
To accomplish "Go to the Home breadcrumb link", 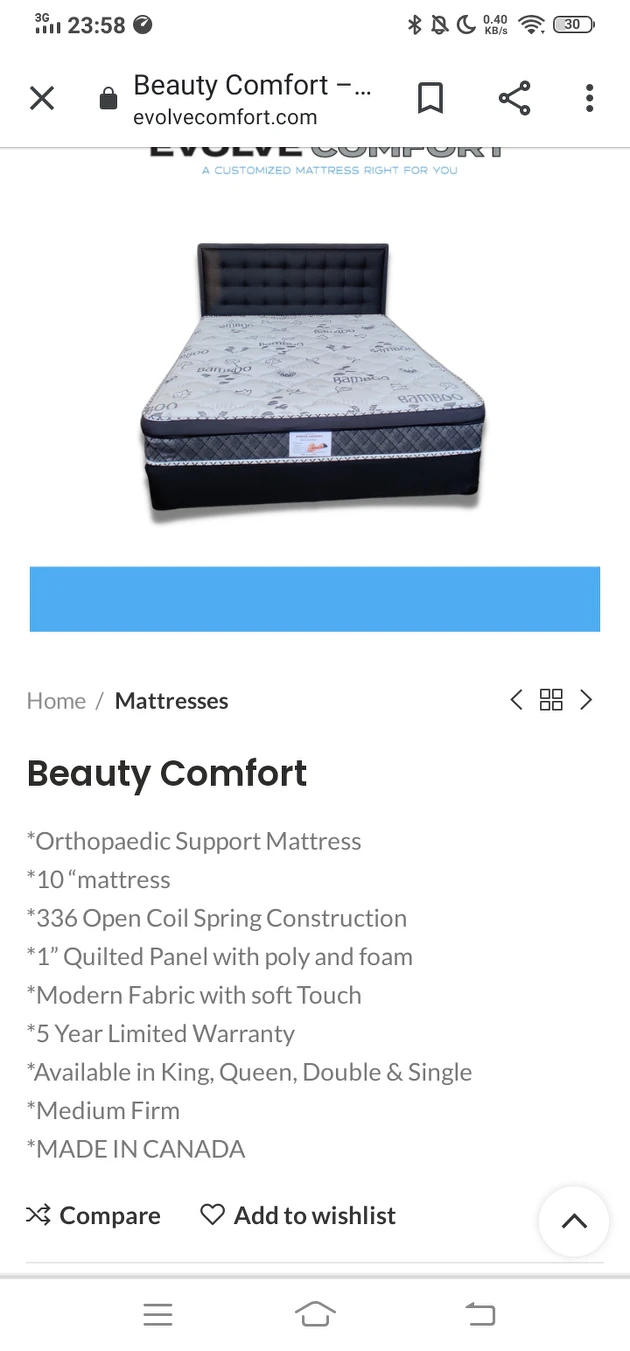I will (x=56, y=701).
